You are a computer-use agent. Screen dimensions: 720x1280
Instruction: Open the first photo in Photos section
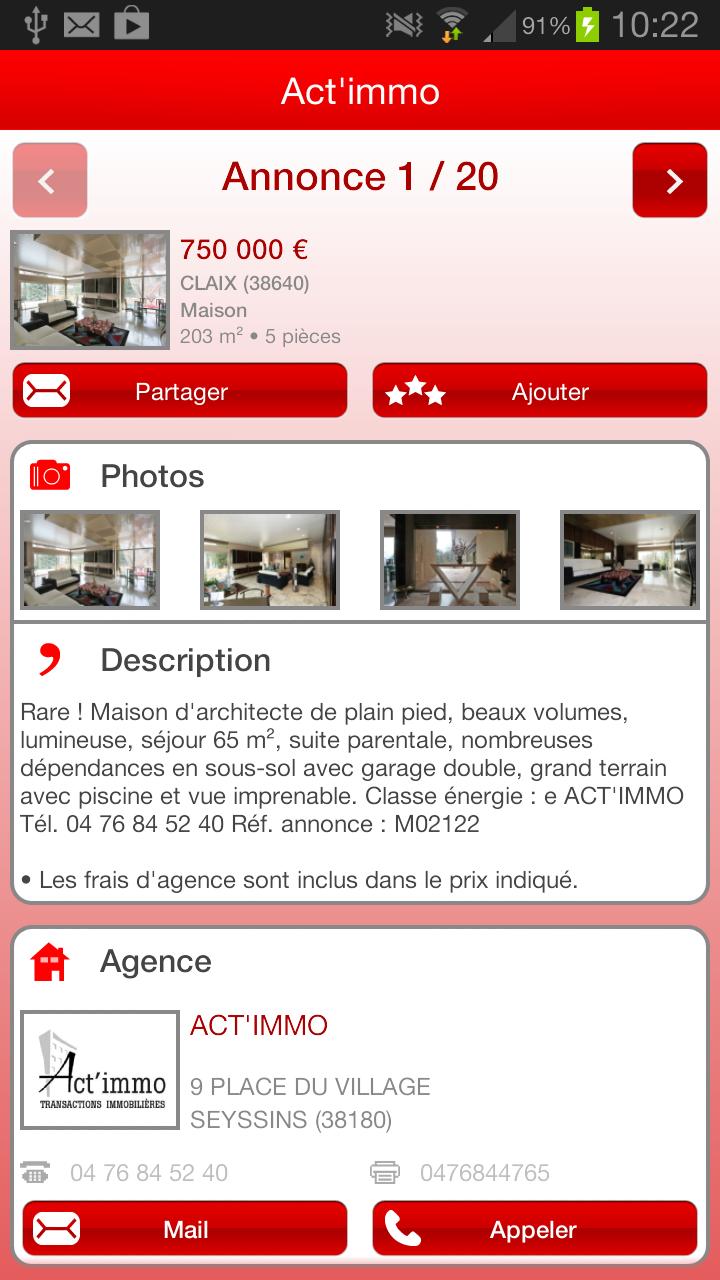(90, 560)
